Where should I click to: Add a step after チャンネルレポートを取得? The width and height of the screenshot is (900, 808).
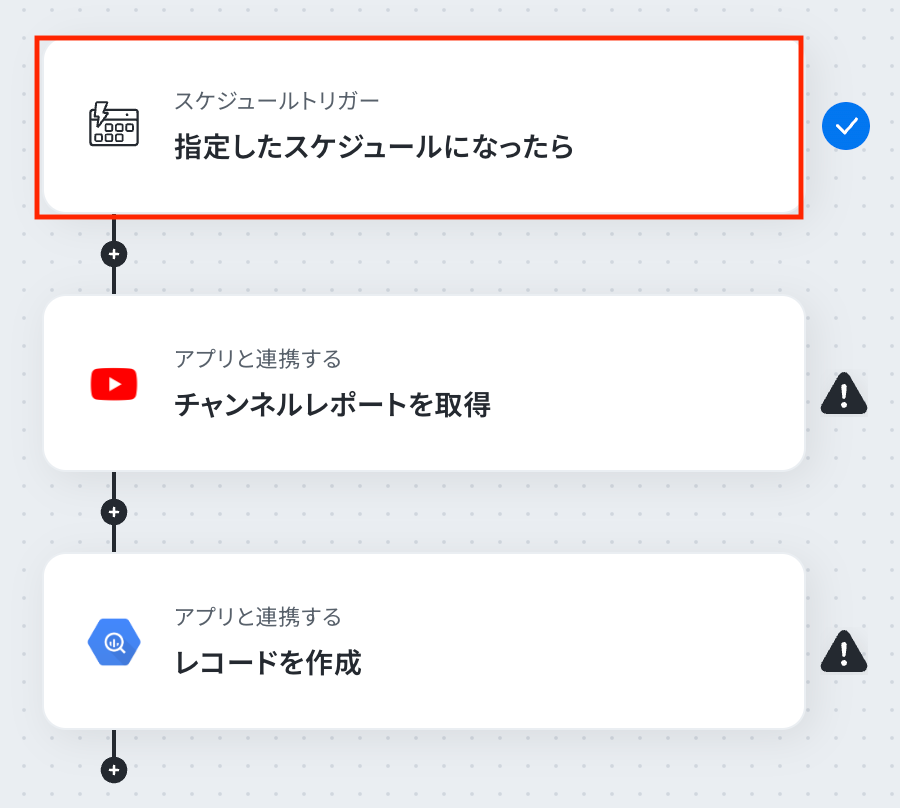click(x=114, y=512)
